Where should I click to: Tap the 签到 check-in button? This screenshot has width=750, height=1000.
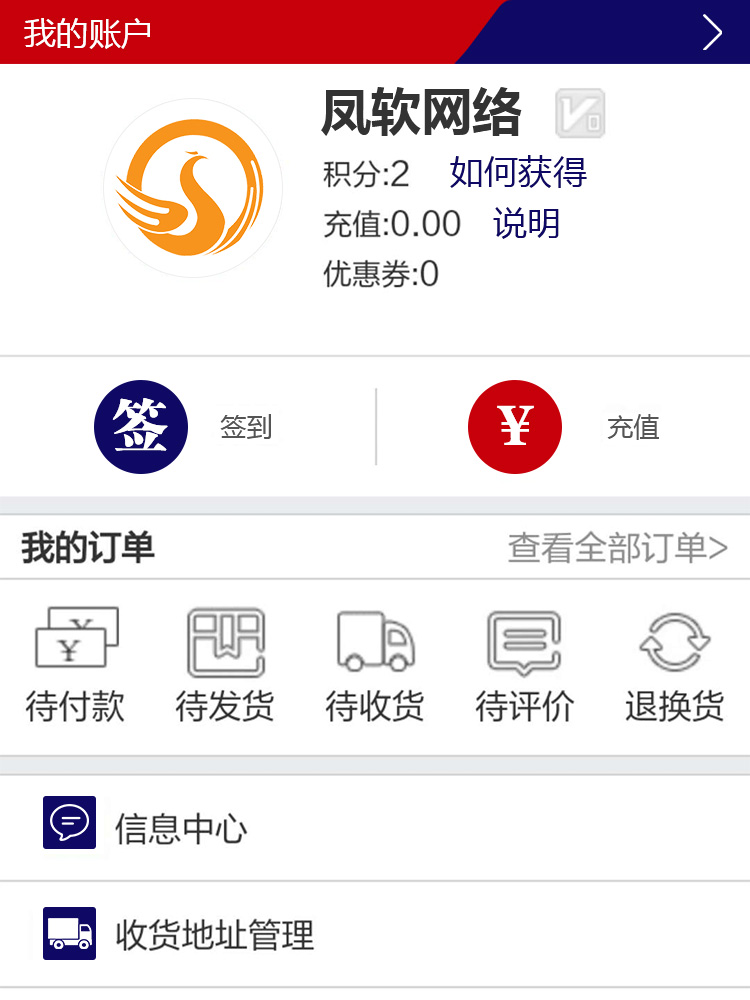click(141, 427)
